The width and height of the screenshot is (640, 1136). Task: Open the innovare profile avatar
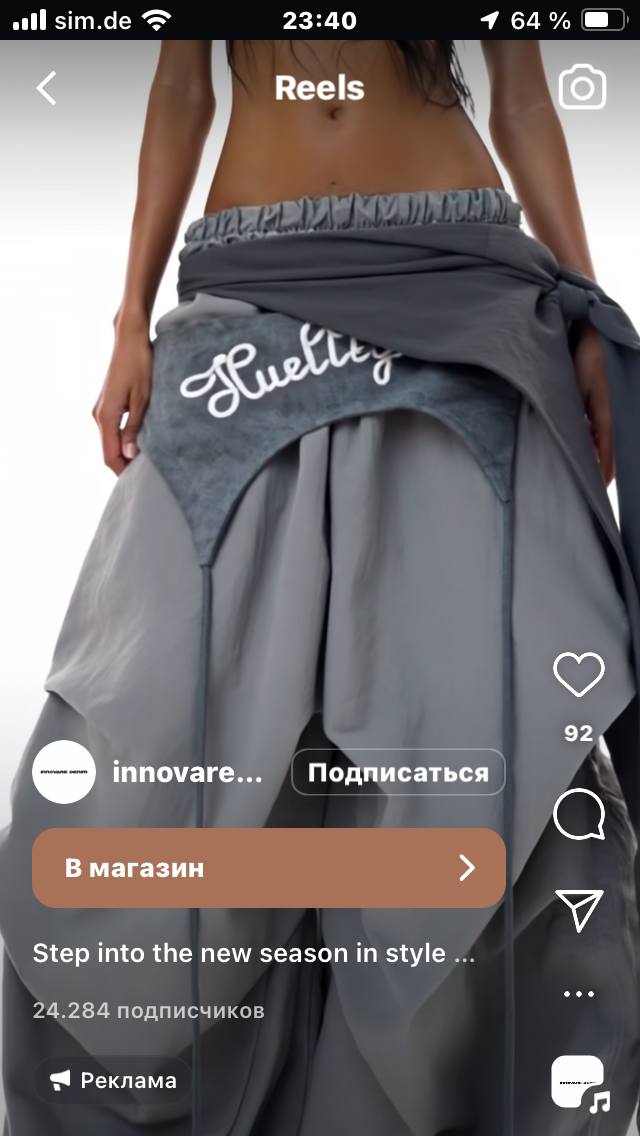click(x=64, y=772)
